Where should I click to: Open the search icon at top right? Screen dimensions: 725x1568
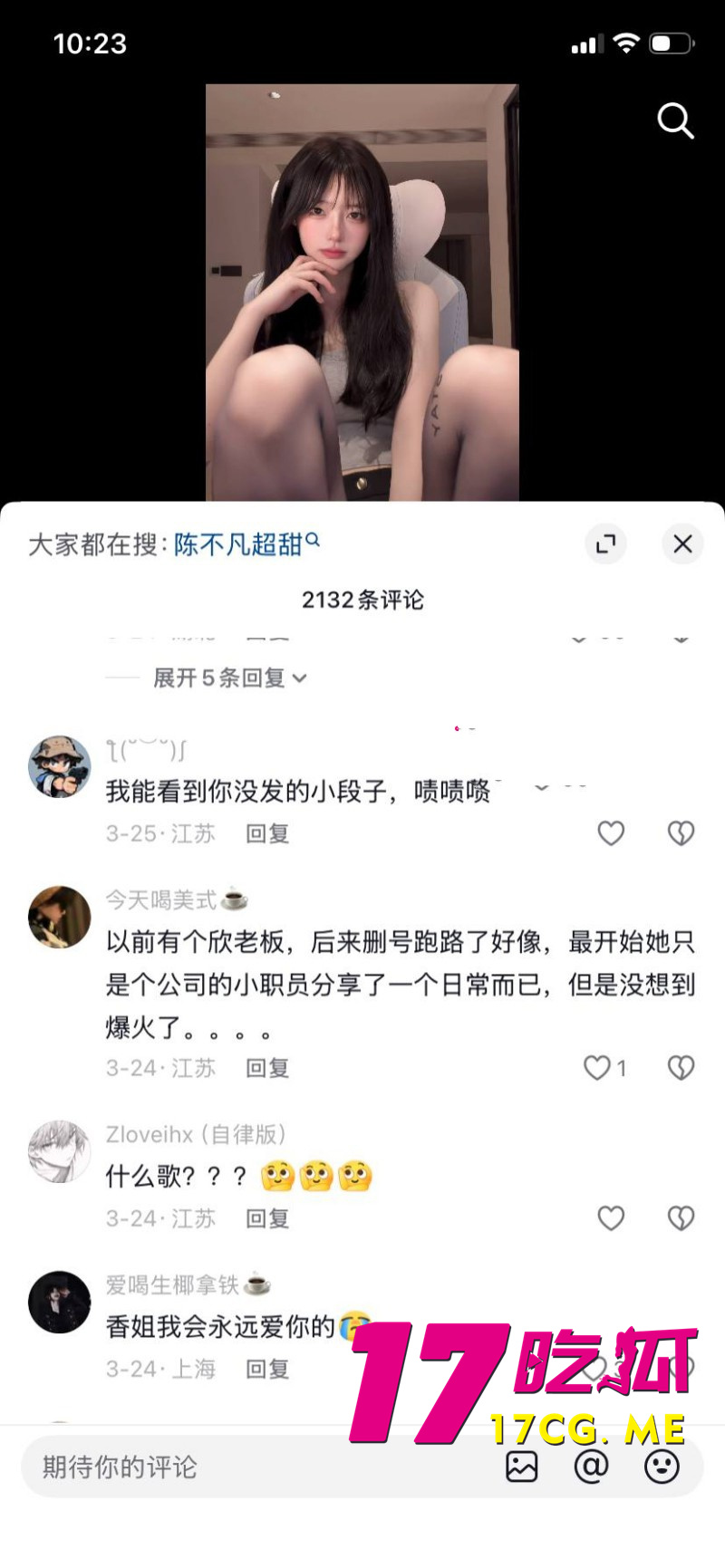tap(676, 121)
